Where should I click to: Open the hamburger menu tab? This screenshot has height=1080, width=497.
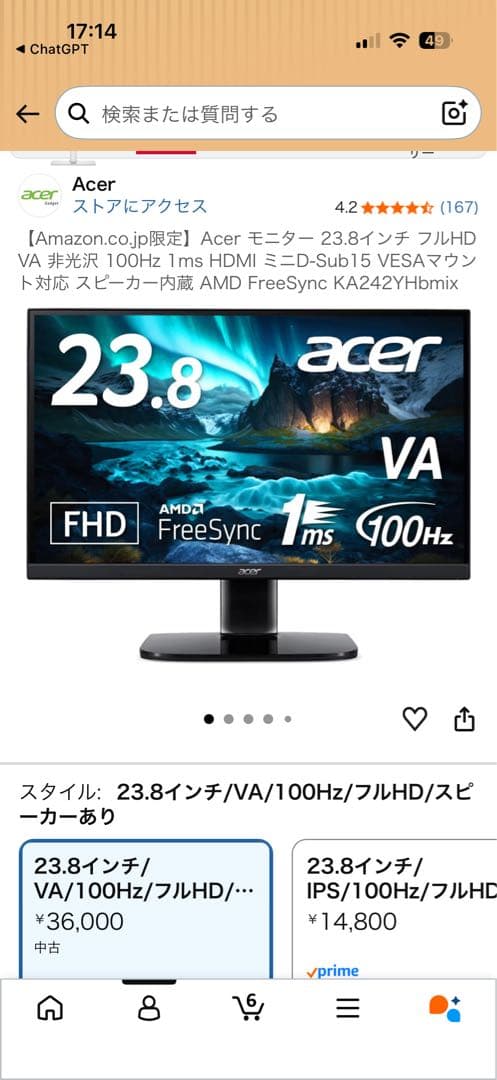click(348, 1009)
